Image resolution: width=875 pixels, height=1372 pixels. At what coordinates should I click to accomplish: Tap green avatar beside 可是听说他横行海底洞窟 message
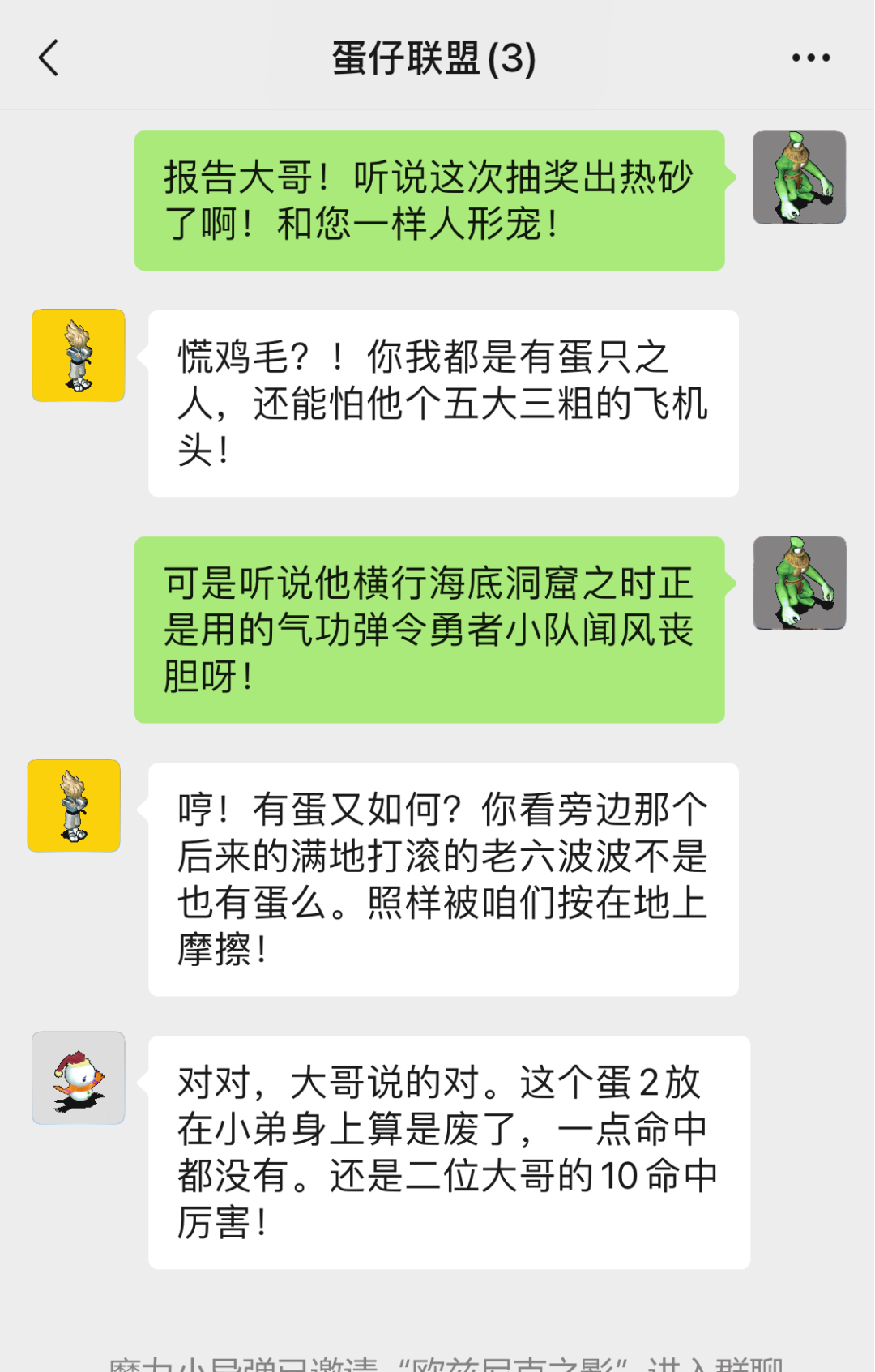[x=799, y=583]
